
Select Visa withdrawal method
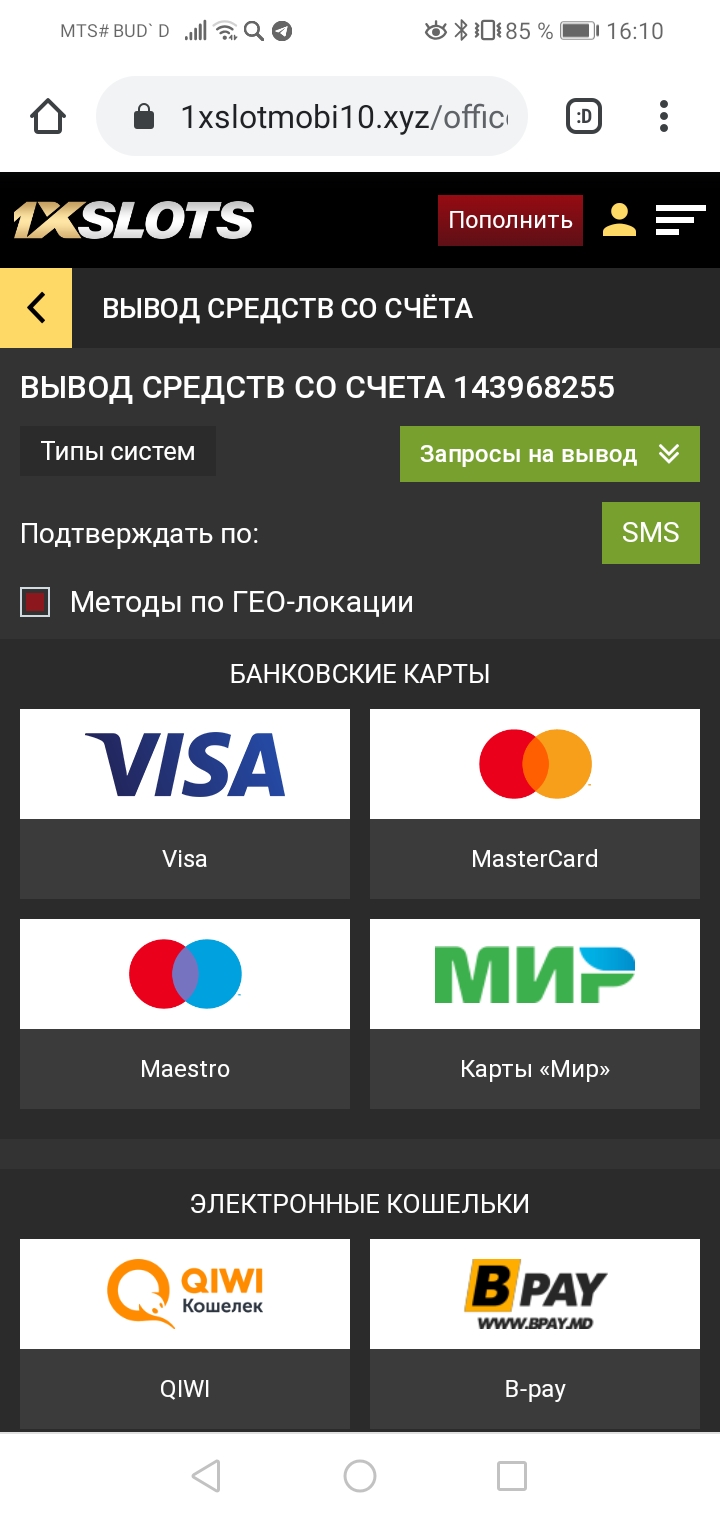(185, 803)
